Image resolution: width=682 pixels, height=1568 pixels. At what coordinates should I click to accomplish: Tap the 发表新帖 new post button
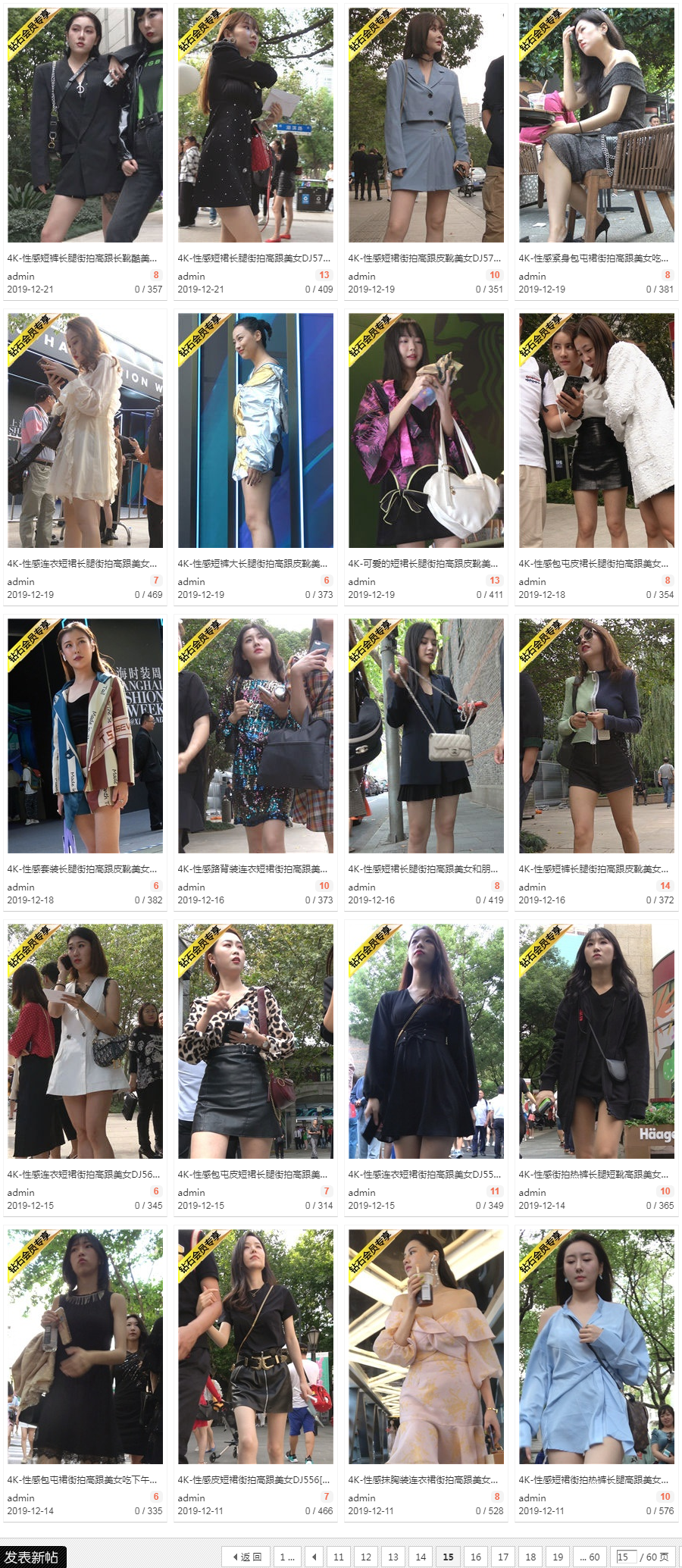pos(32,1557)
